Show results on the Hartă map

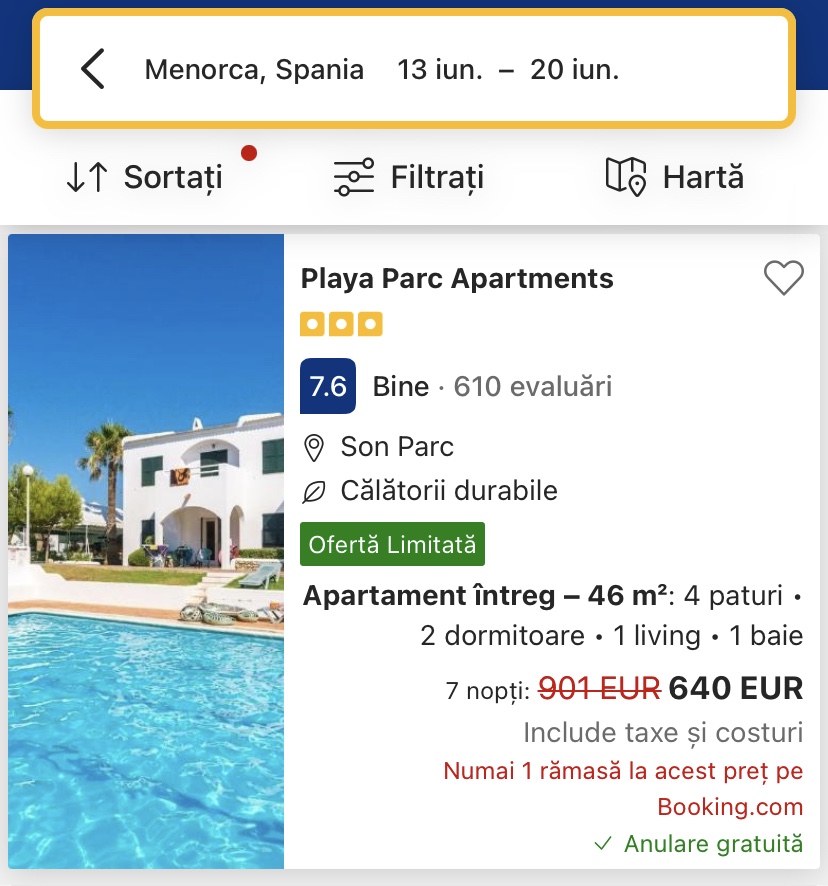click(675, 178)
